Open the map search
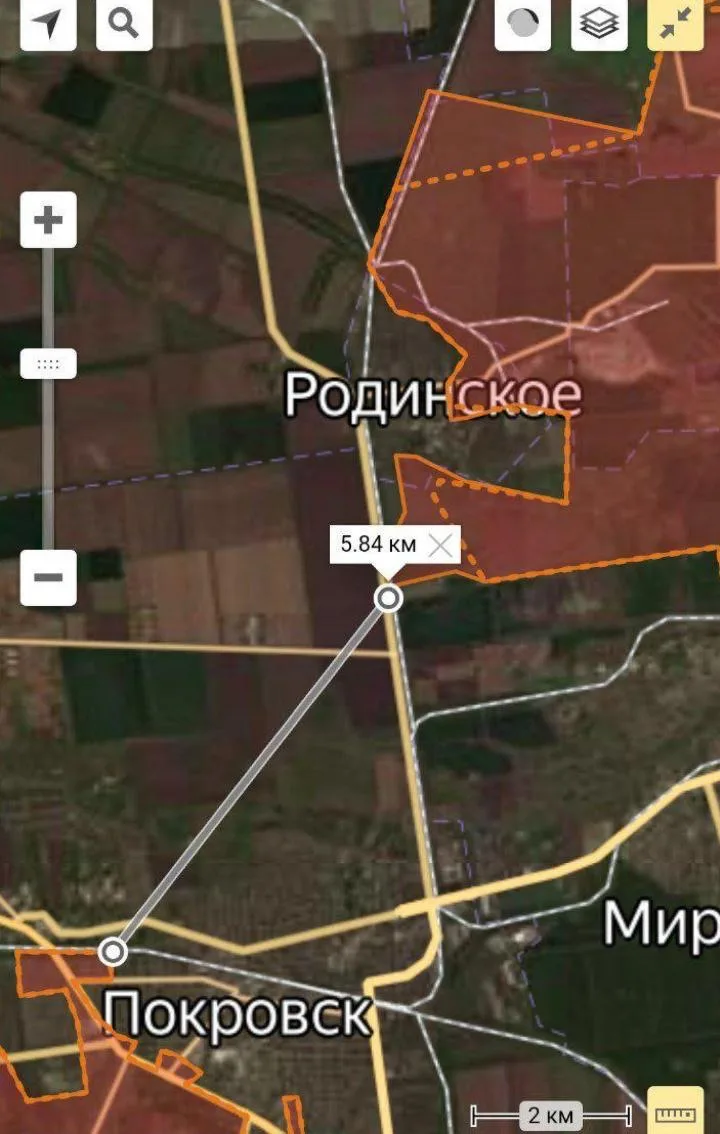 click(124, 24)
